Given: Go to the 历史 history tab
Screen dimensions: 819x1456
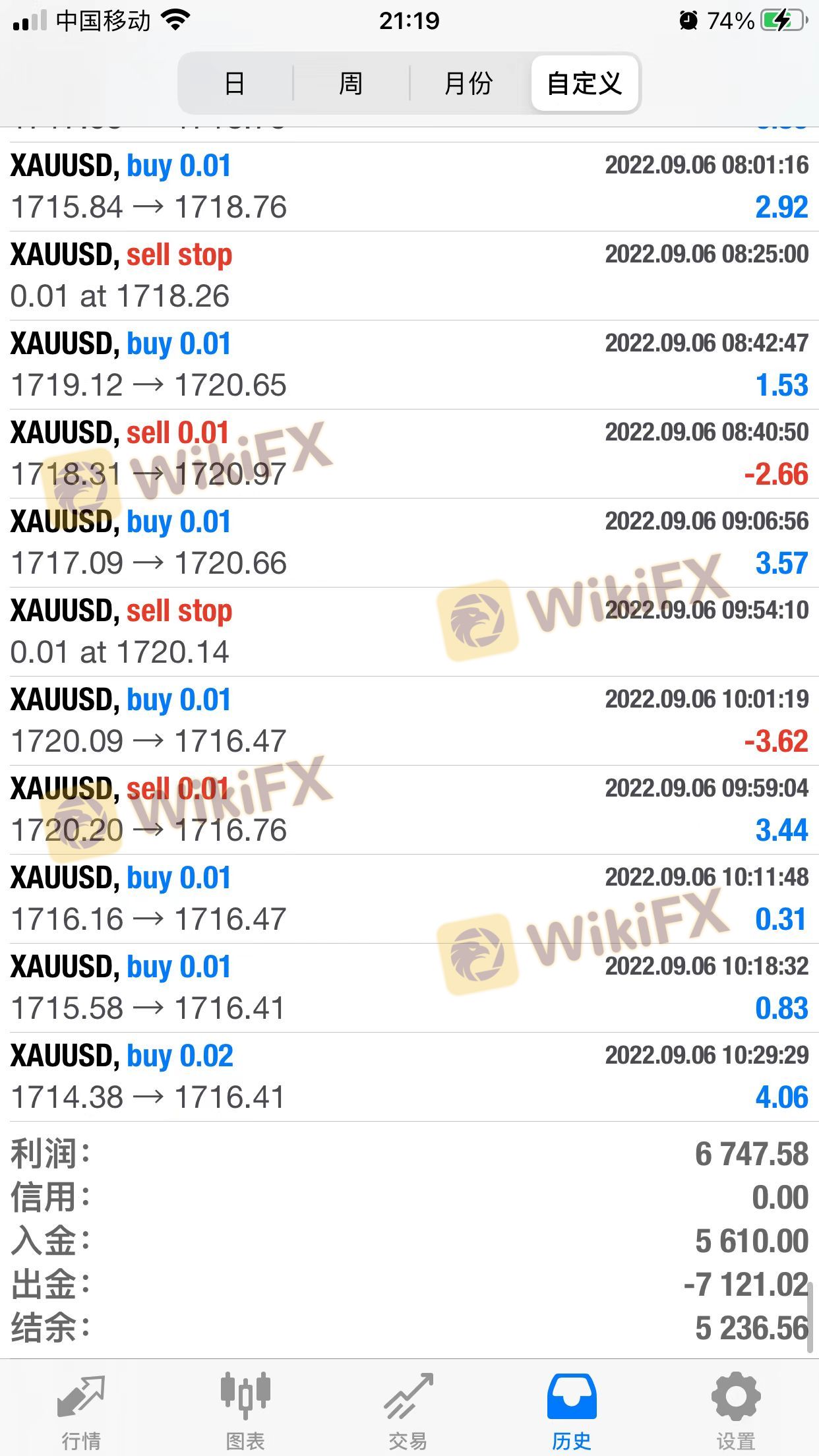Looking at the screenshot, I should click(x=572, y=1411).
